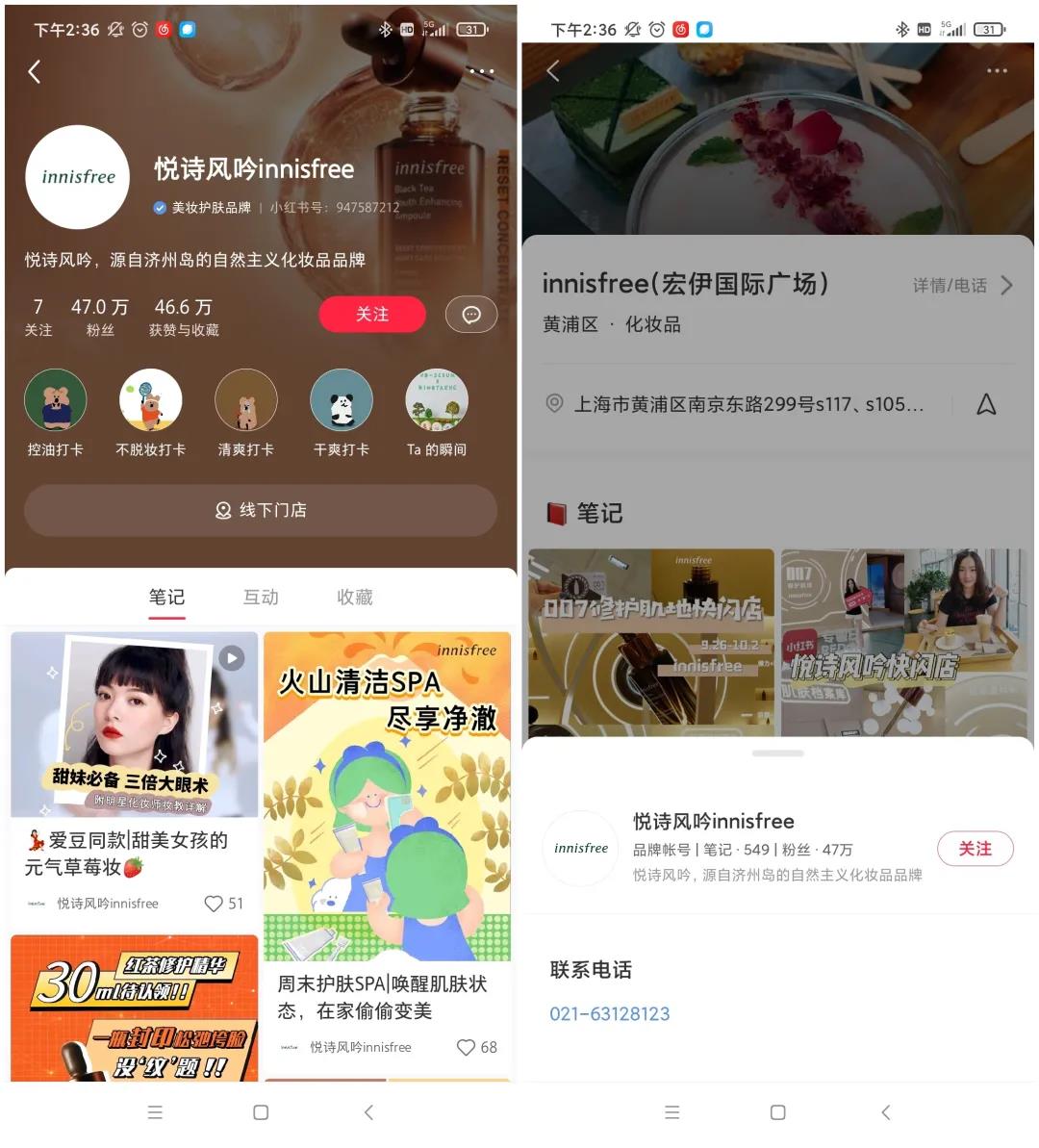This screenshot has height=1148, width=1039.
Task: Open the 线下门店 offline stores button
Action: click(x=261, y=510)
